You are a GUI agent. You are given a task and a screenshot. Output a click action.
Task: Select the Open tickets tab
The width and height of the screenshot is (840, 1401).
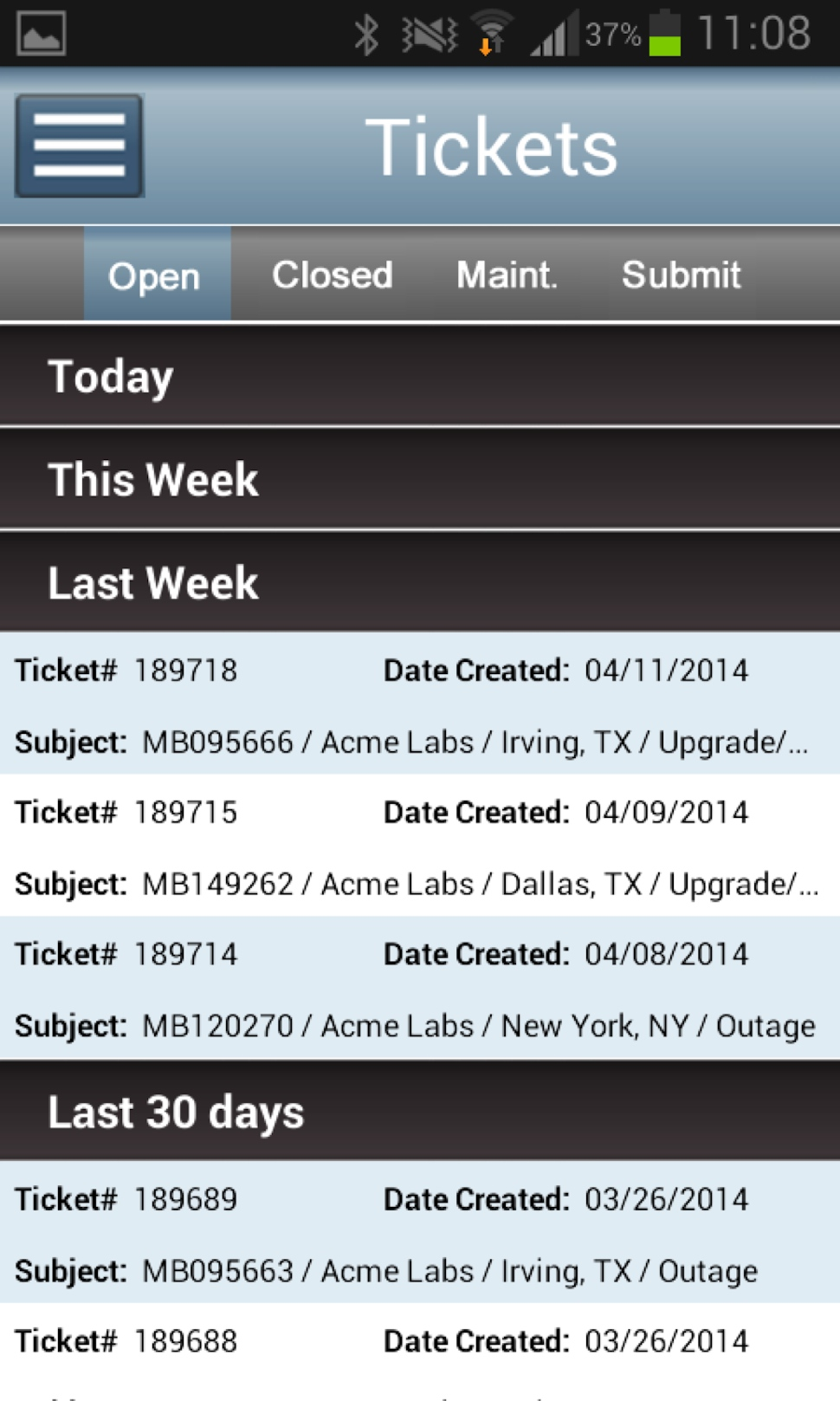[155, 276]
